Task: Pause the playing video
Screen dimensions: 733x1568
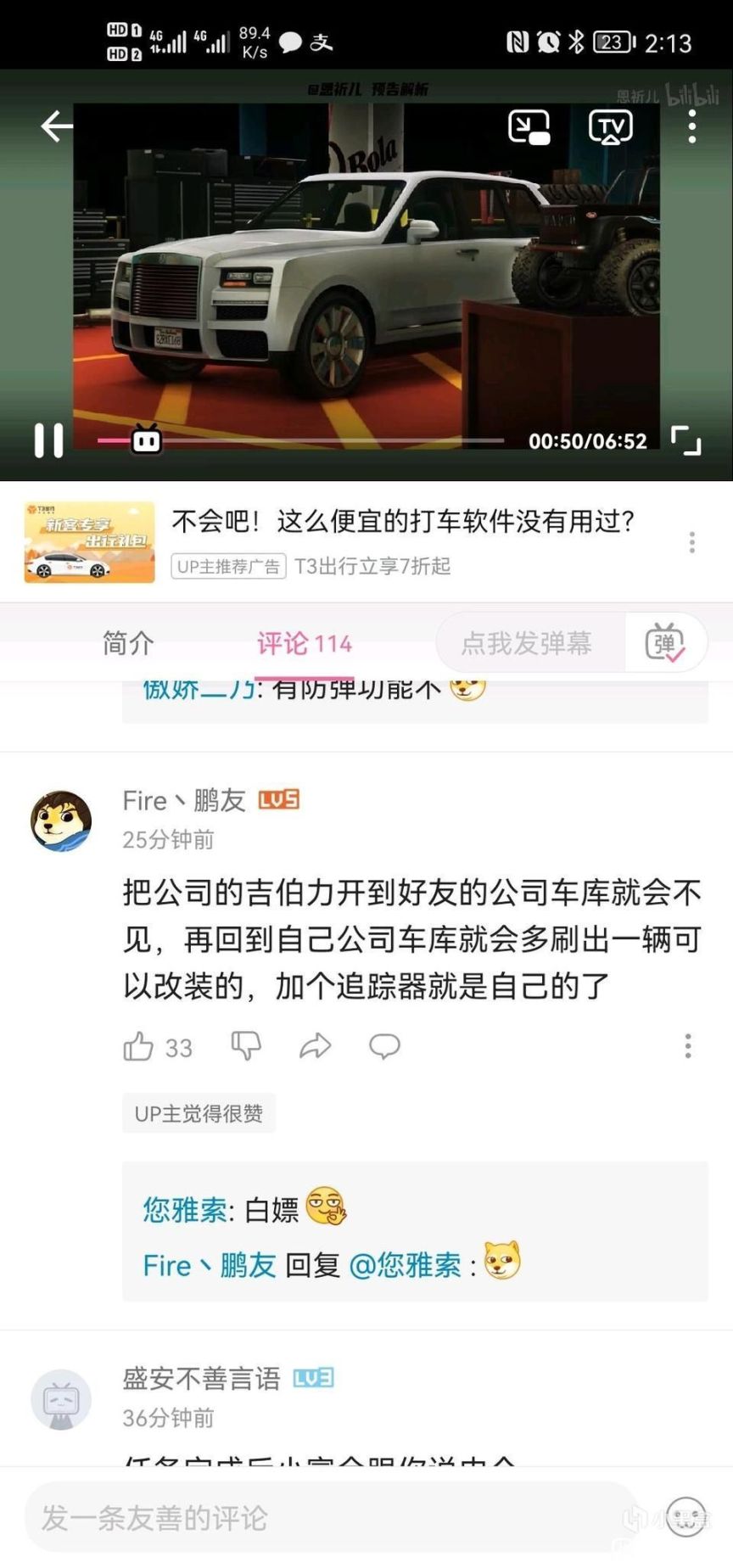Action: 48,440
